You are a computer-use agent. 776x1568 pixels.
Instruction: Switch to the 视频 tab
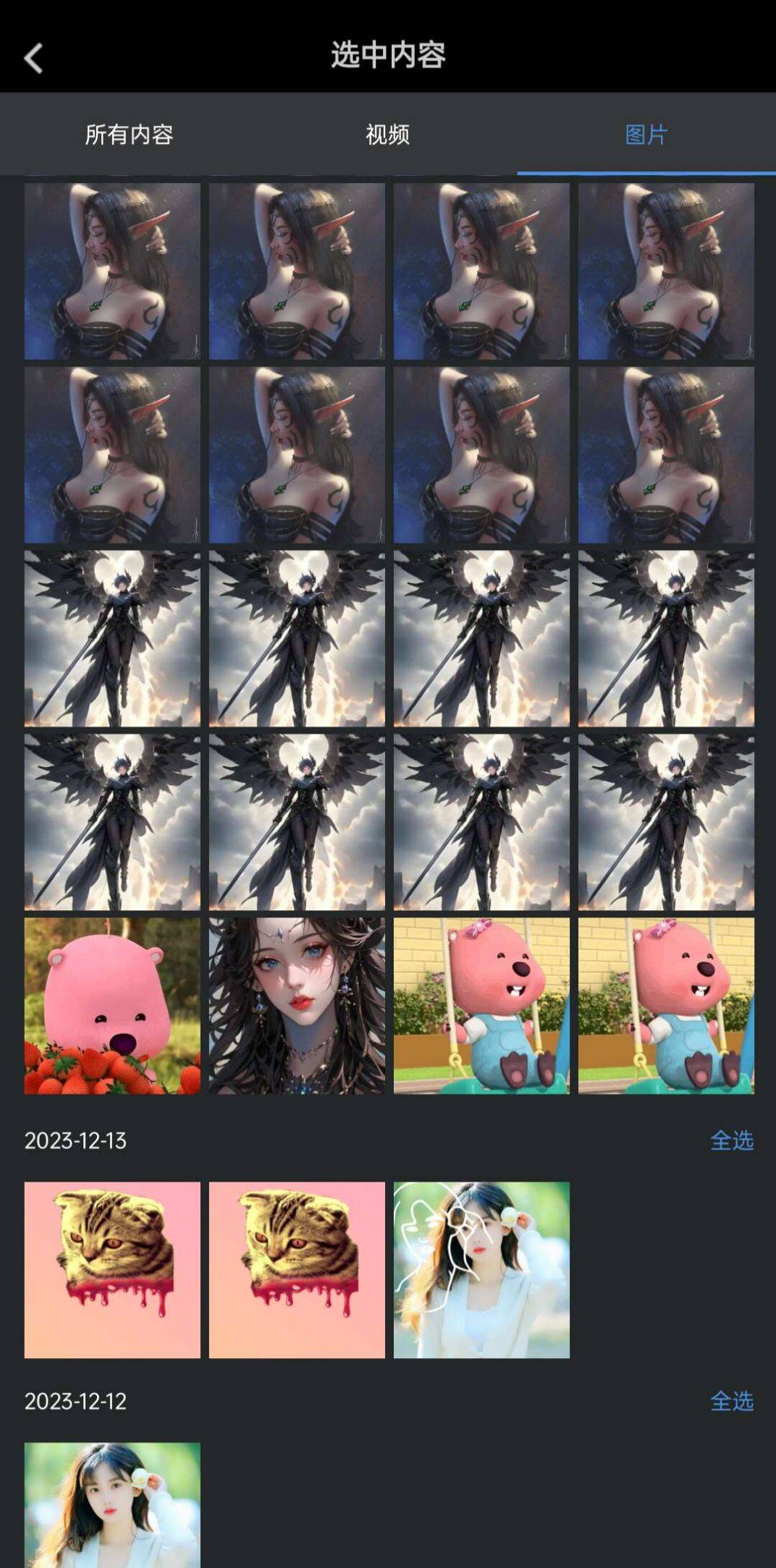pos(388,135)
